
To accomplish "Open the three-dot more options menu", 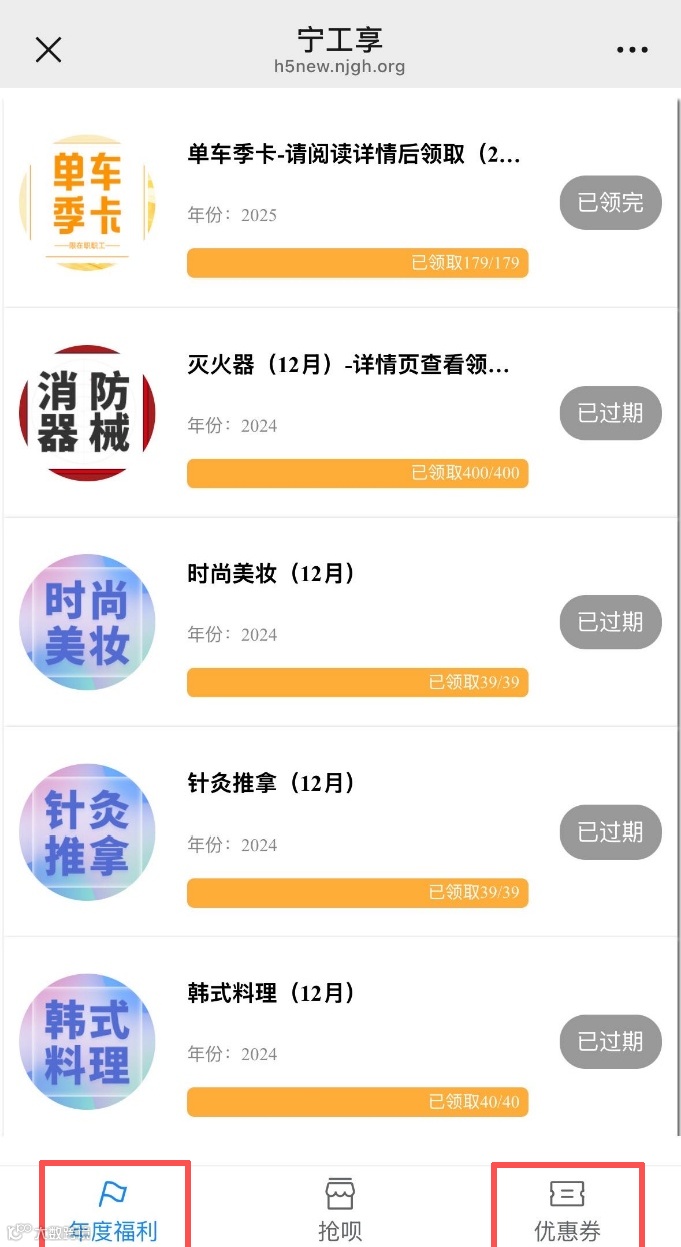I will coord(632,49).
